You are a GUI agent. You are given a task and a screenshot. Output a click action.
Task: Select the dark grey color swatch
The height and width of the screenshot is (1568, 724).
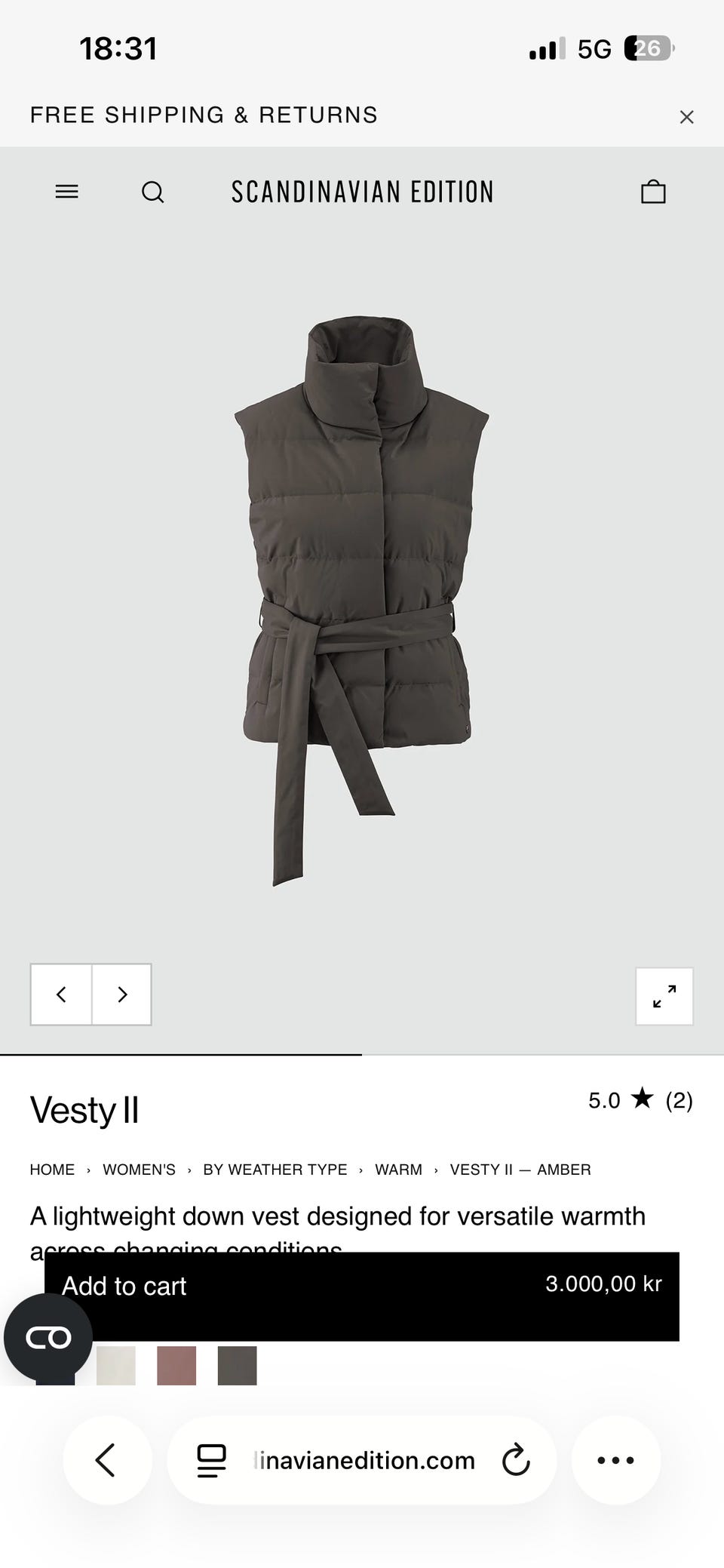pos(237,1365)
